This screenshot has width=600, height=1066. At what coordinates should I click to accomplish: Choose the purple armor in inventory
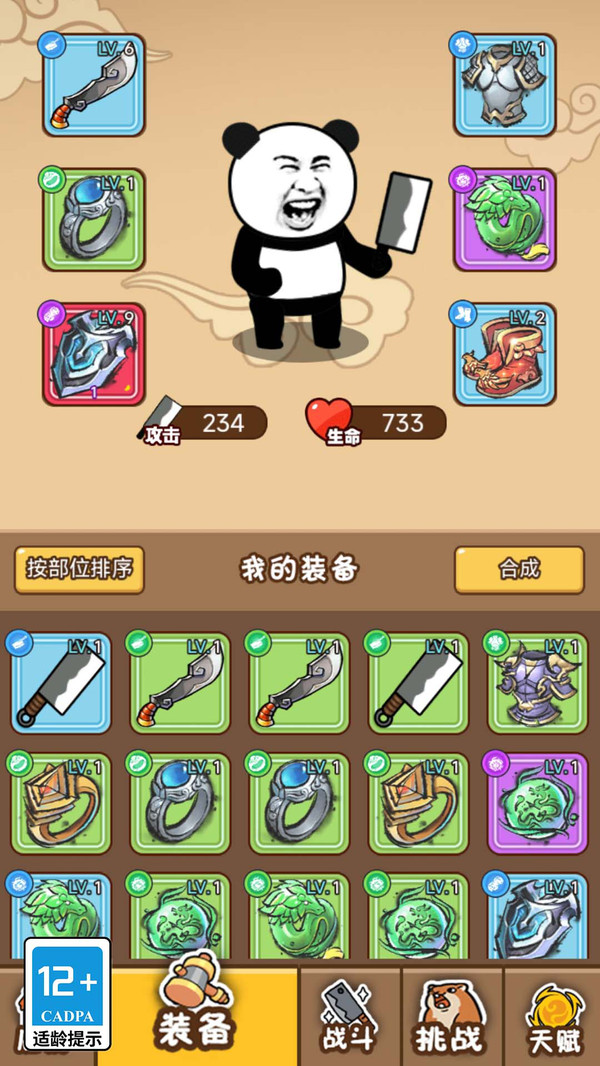pos(536,682)
